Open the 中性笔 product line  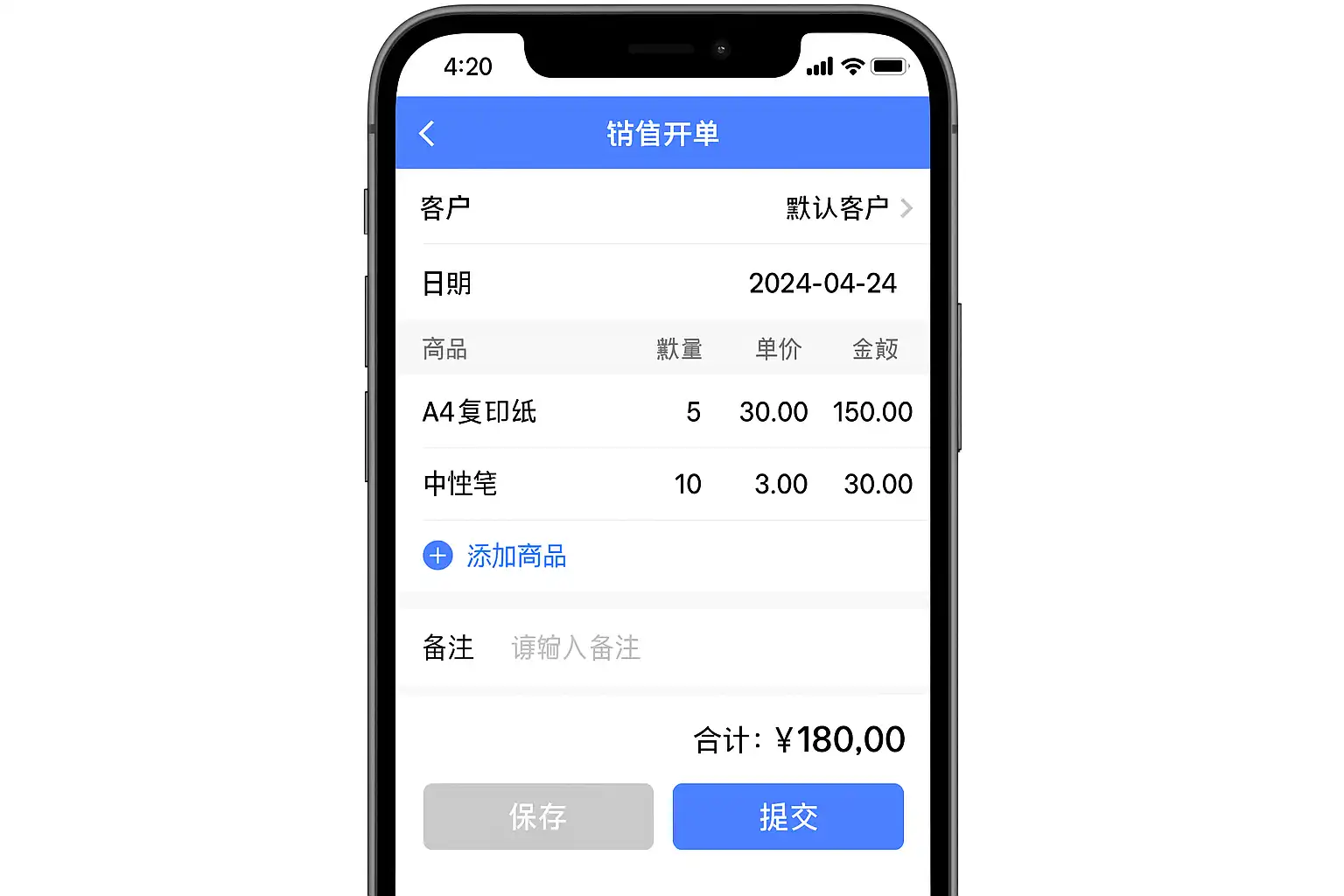[x=665, y=484]
